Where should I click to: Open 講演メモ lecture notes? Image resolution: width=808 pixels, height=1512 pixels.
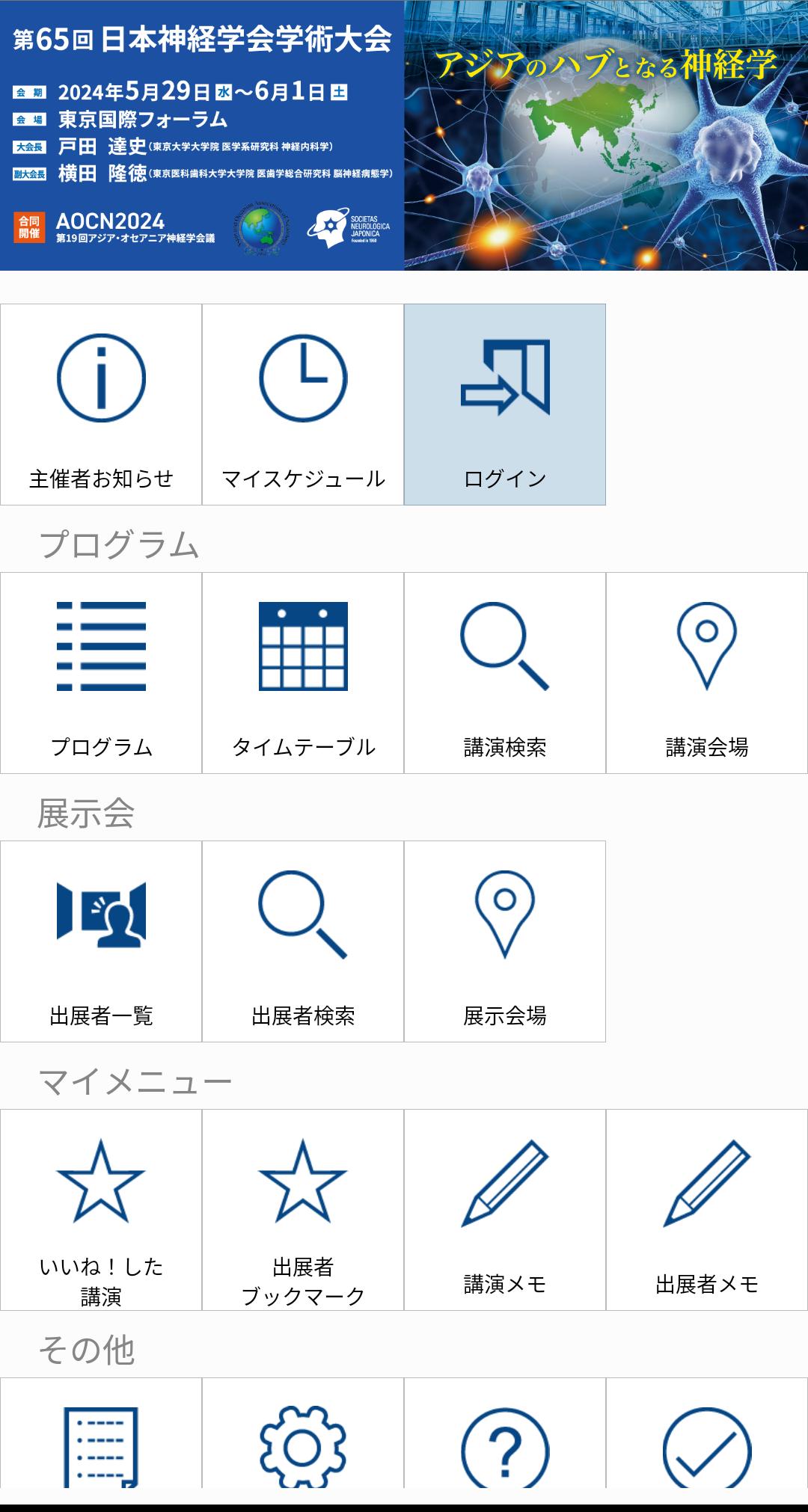pos(505,1210)
